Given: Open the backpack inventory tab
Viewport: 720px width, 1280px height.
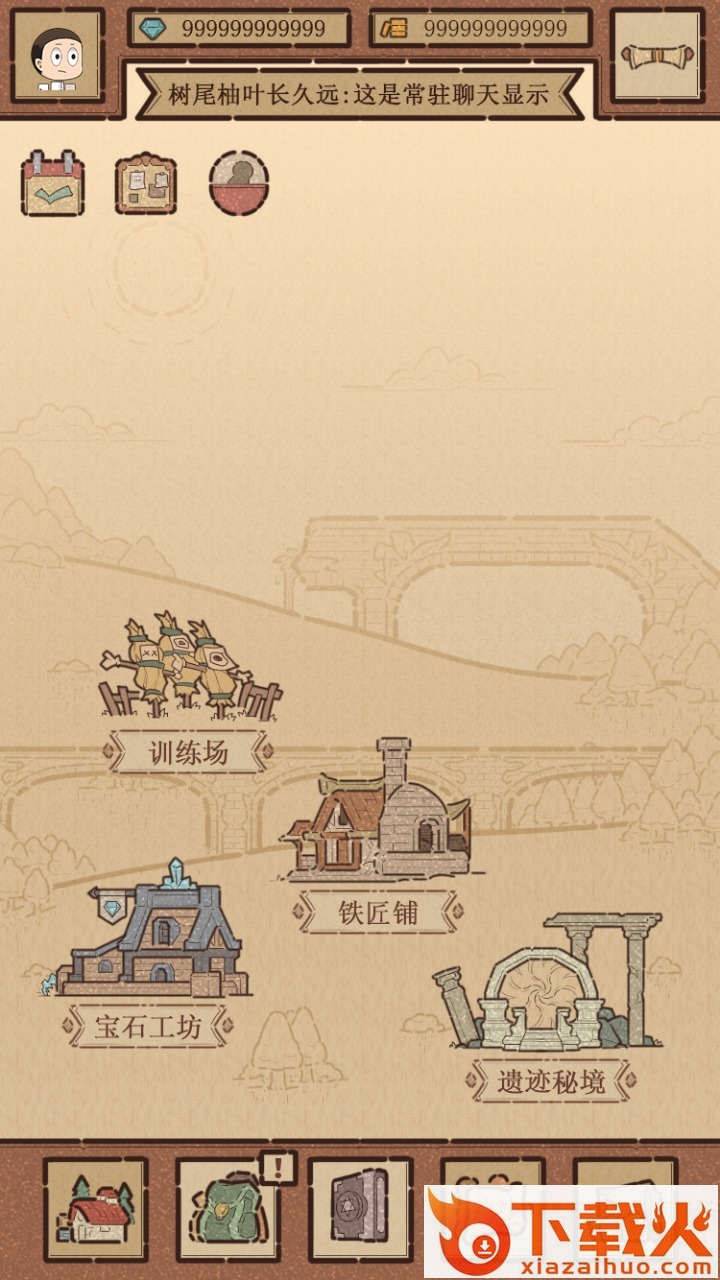Looking at the screenshot, I should coord(228,1210).
